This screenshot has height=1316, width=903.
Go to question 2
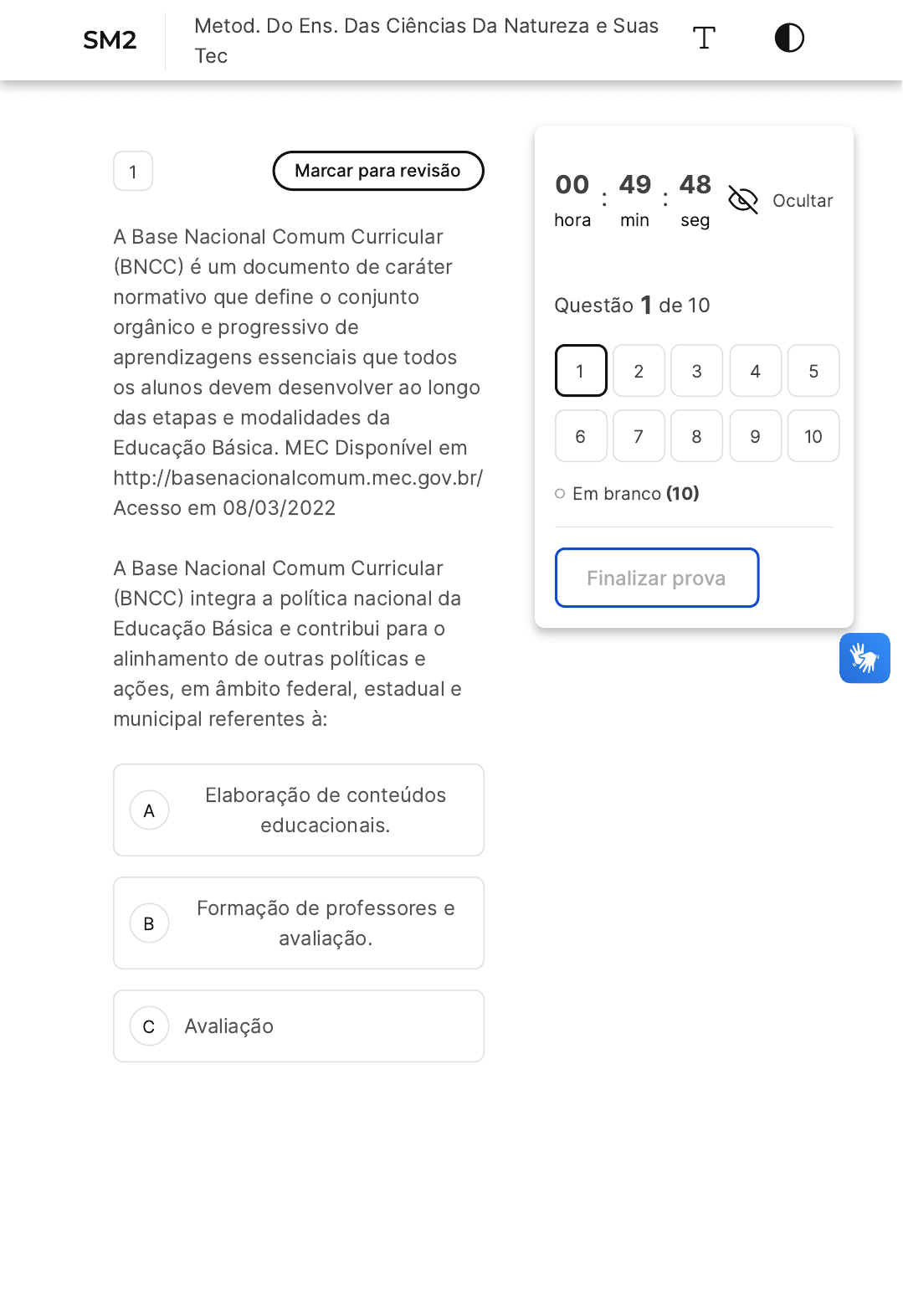coord(639,371)
